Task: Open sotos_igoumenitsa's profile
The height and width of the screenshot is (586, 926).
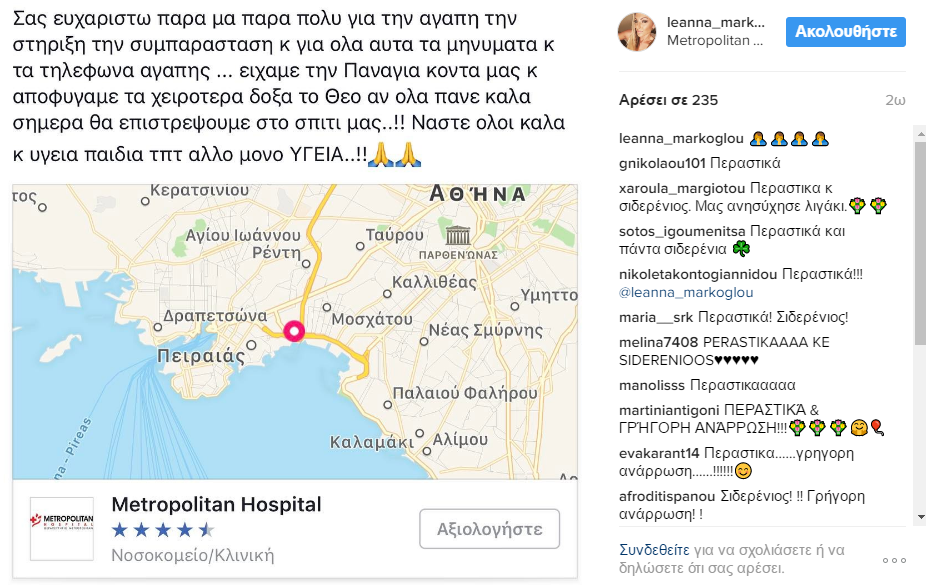Action: 682,231
